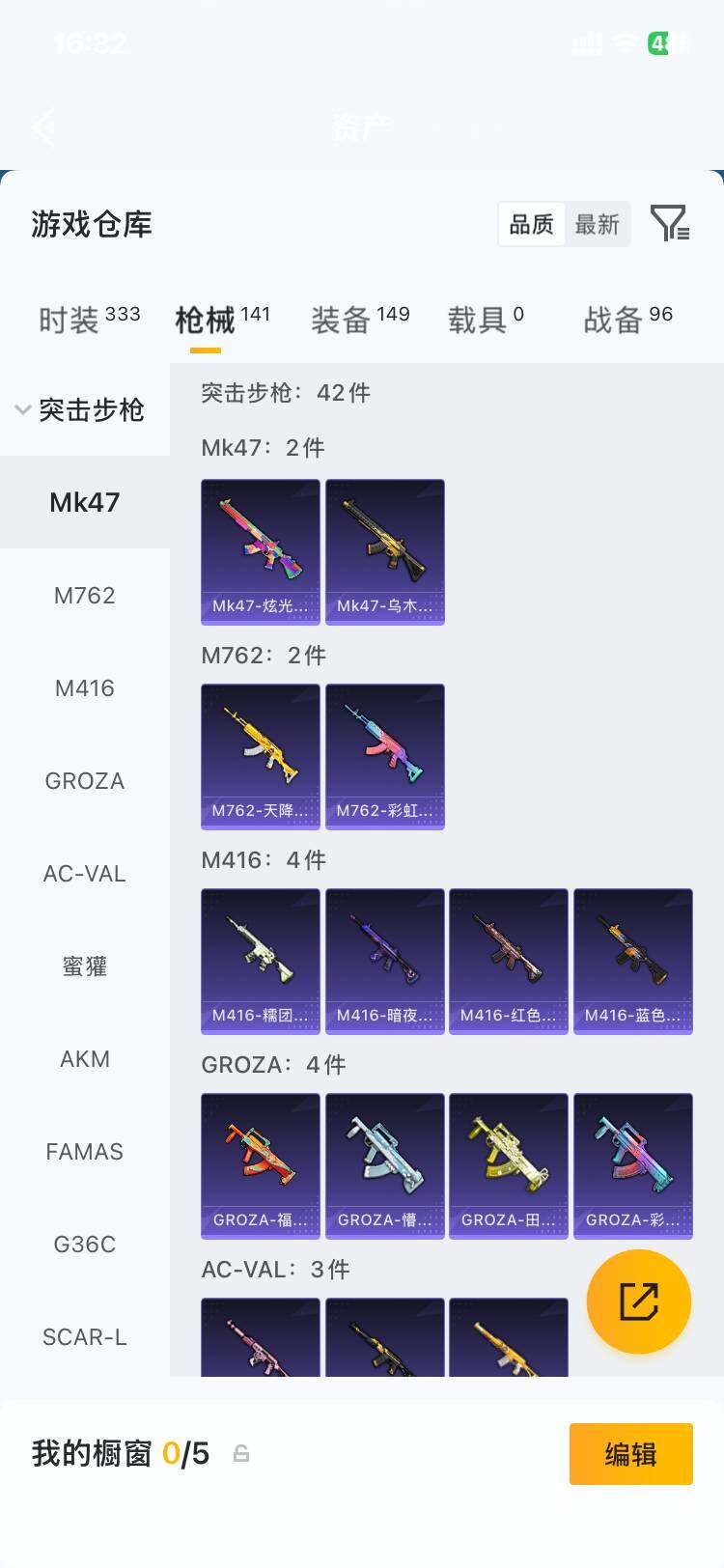Switch to the 装备 tab

click(359, 319)
